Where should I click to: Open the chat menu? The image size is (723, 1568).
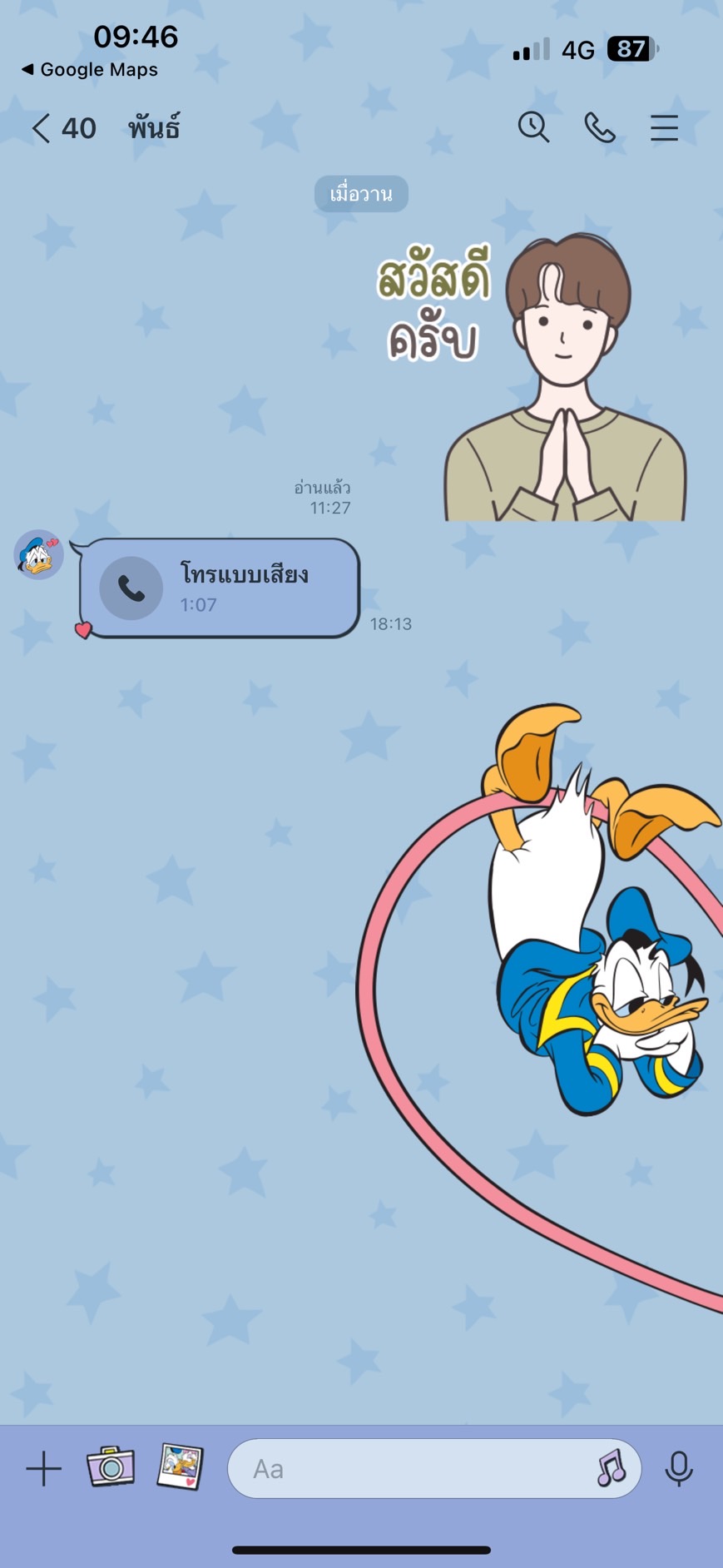[x=664, y=127]
